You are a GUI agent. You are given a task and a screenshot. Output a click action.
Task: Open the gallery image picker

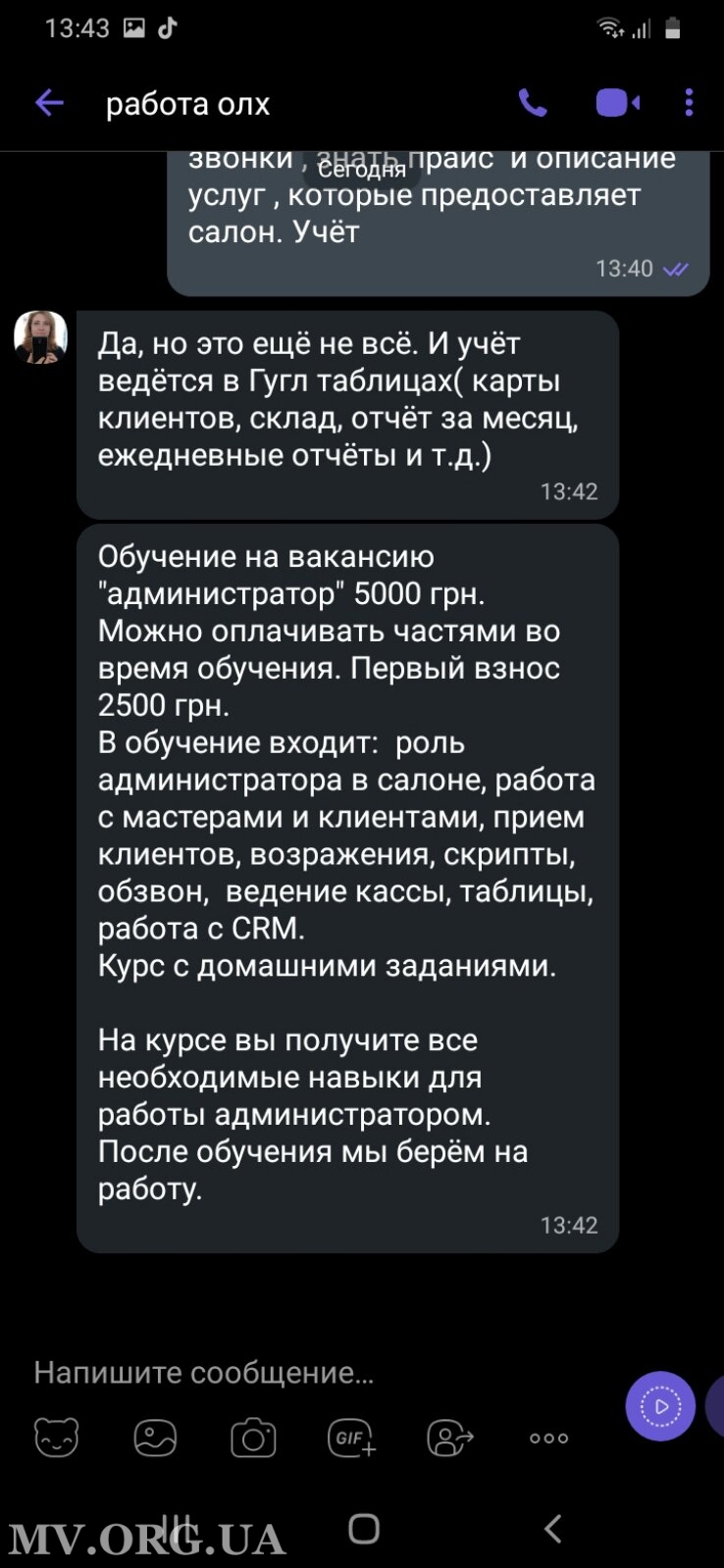click(155, 1438)
